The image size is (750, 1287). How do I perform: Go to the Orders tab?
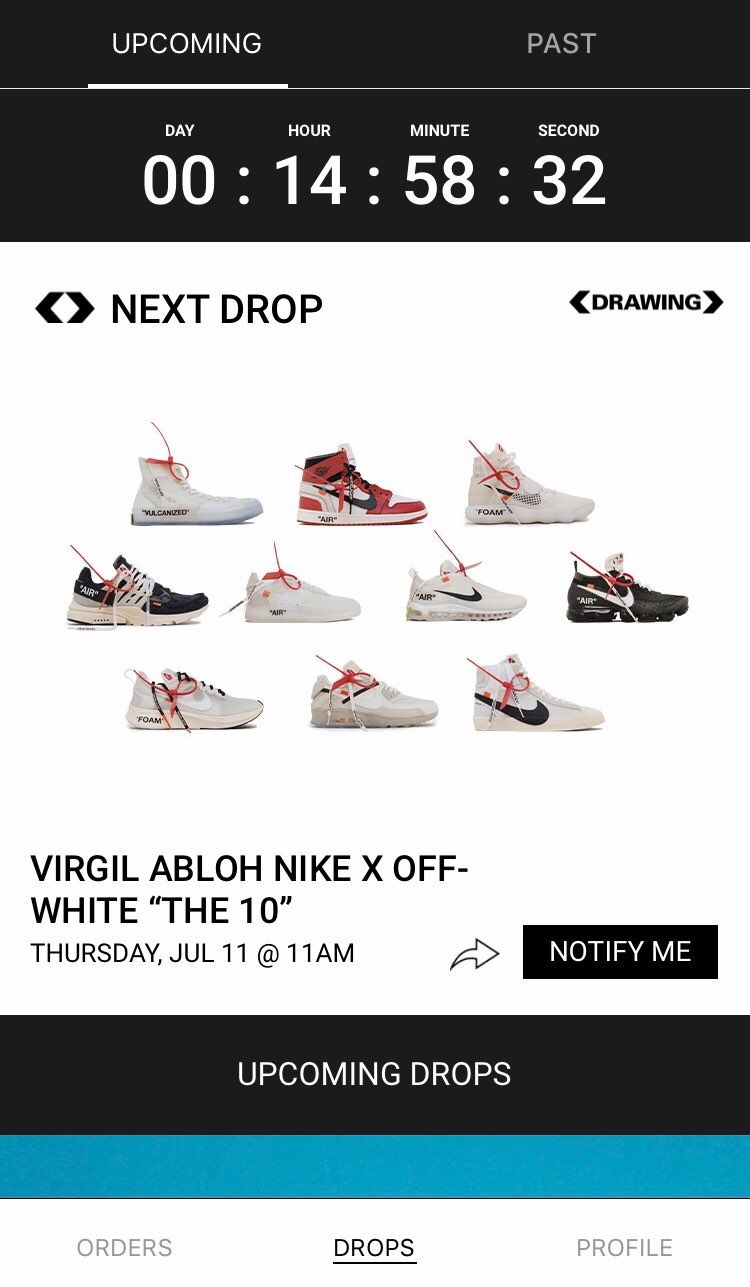(x=124, y=1247)
